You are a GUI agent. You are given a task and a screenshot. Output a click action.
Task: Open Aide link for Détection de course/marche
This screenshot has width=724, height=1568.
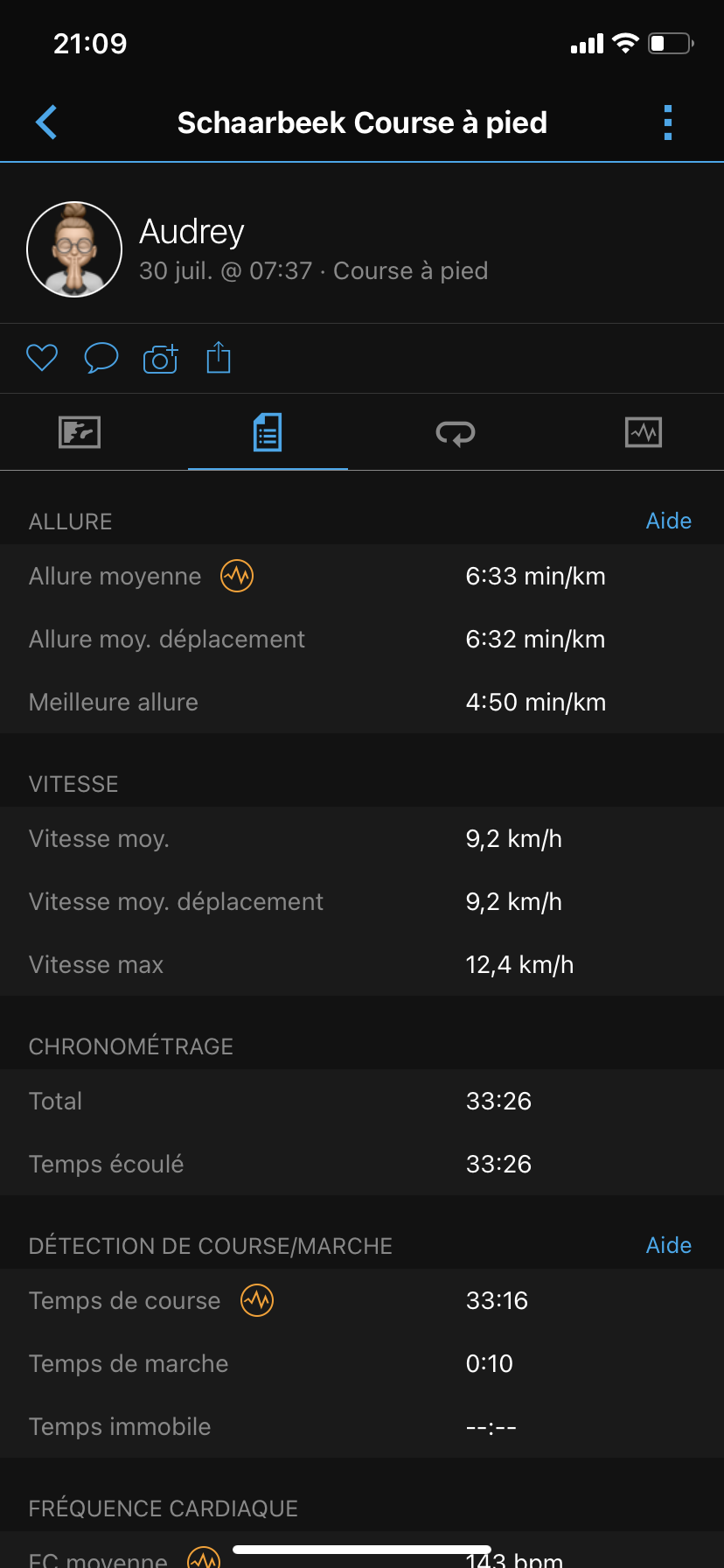pos(668,1245)
